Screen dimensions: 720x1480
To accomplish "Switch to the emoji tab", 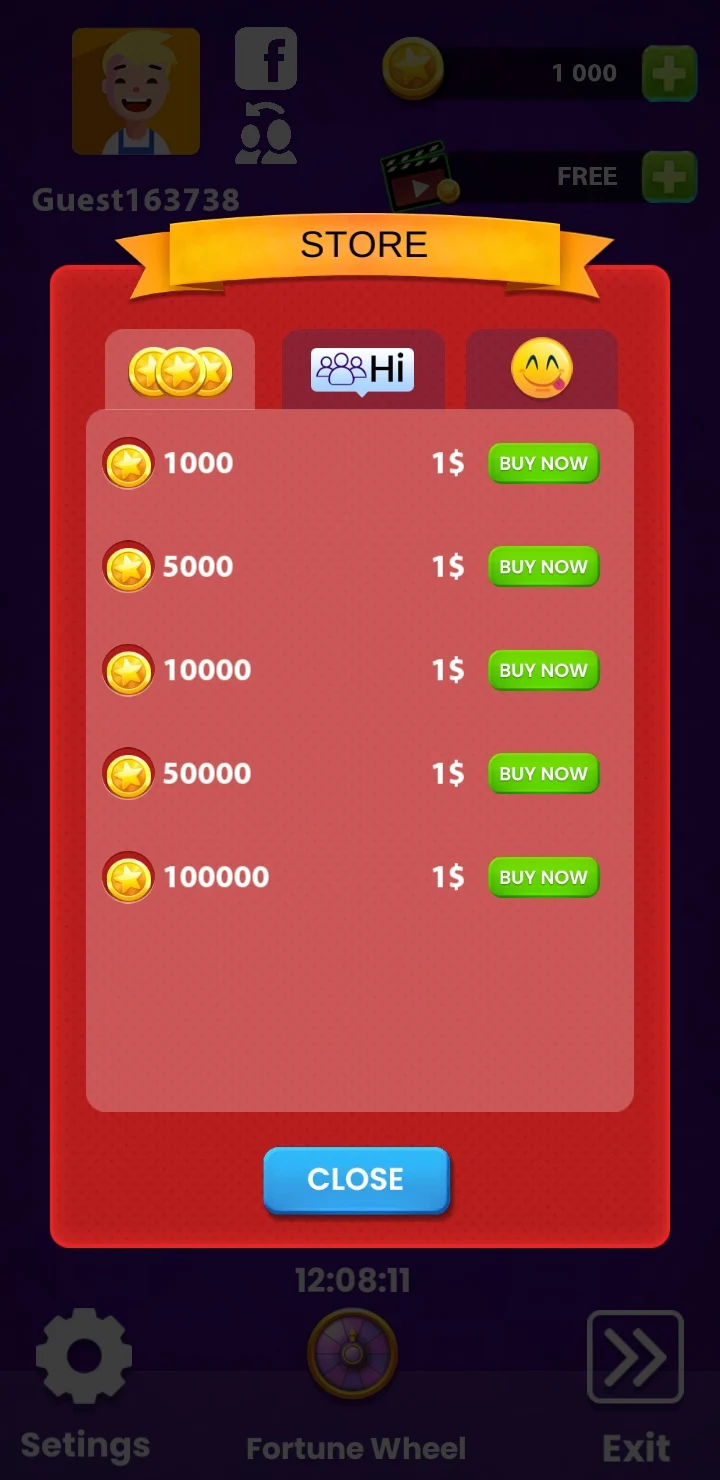I will click(x=541, y=369).
